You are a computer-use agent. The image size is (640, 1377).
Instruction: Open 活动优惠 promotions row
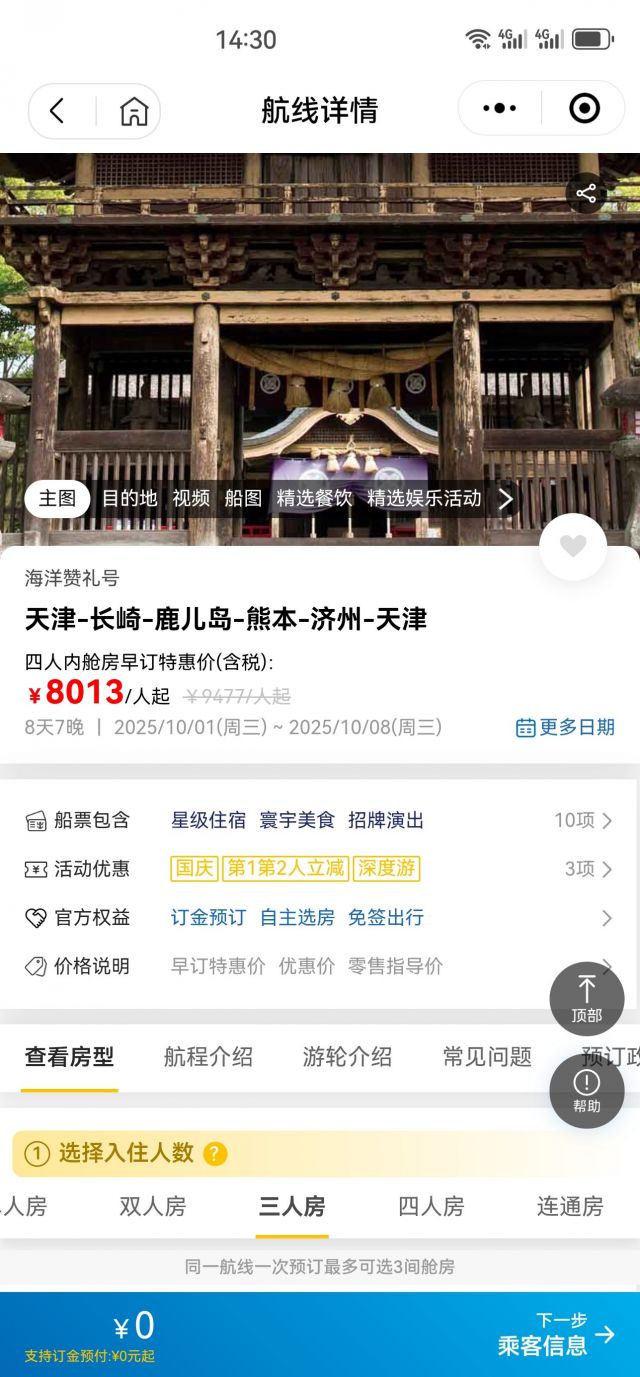(x=588, y=869)
